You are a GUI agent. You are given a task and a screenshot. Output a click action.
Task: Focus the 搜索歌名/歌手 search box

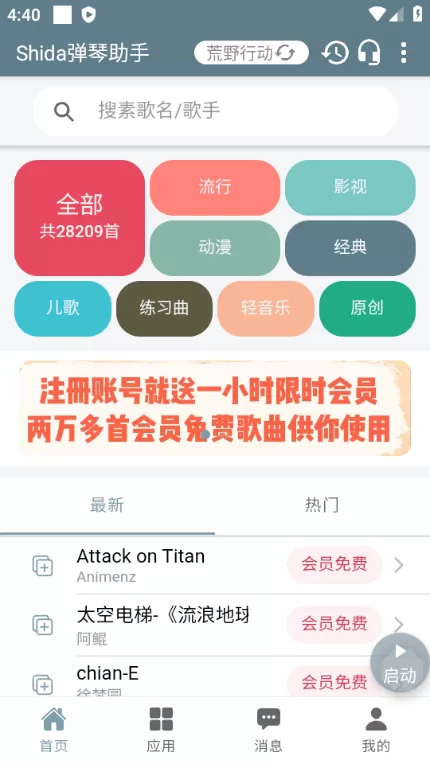click(x=215, y=111)
